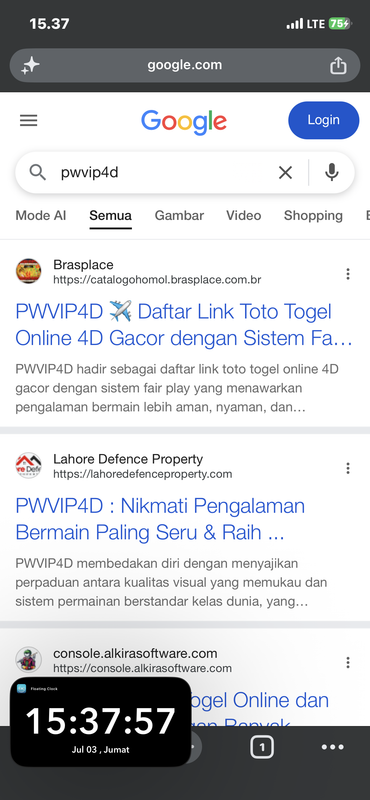Open the browser tab switcher
This screenshot has width=370, height=800.
pos(262,747)
